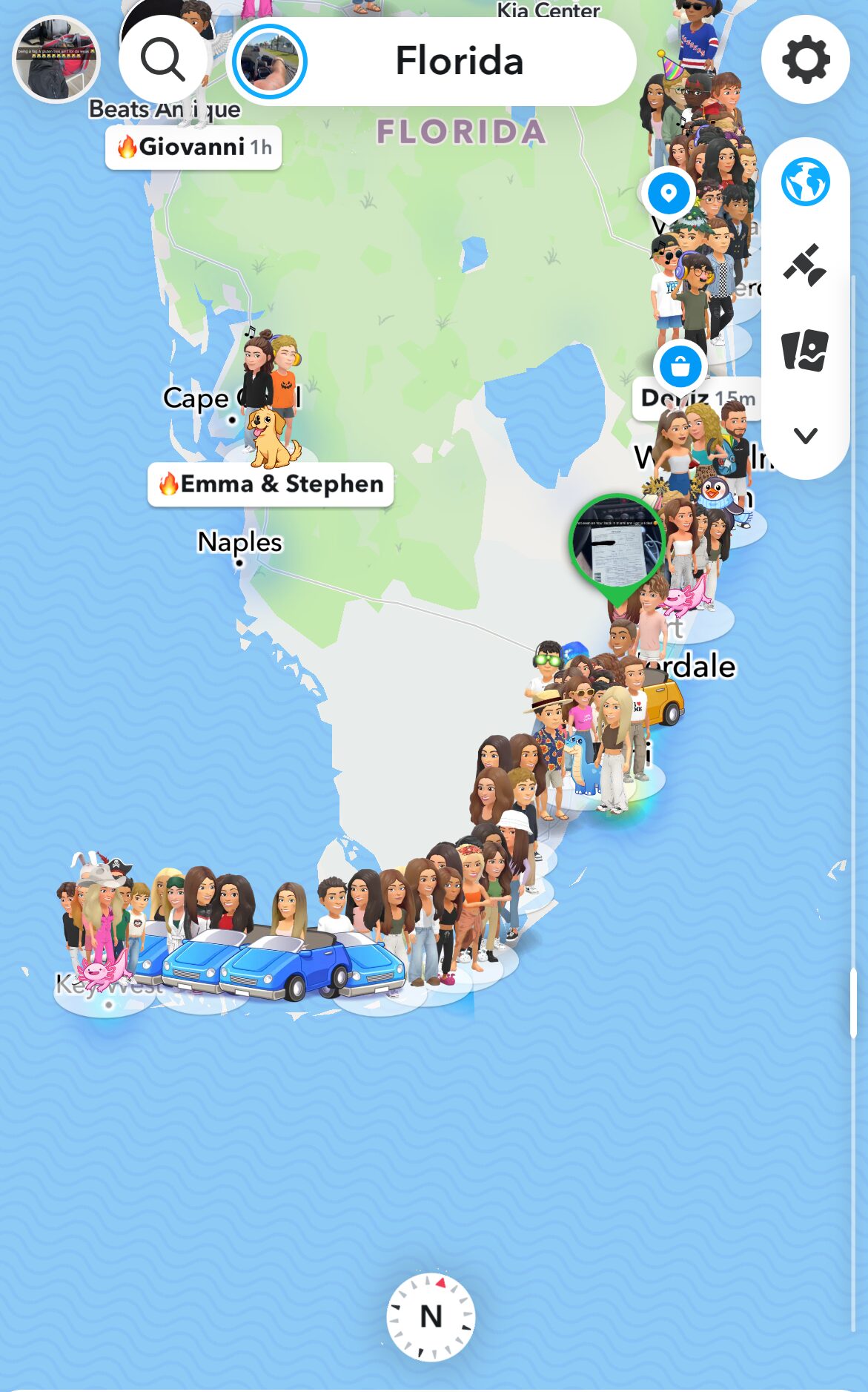Open map settings gear

pos(805,59)
